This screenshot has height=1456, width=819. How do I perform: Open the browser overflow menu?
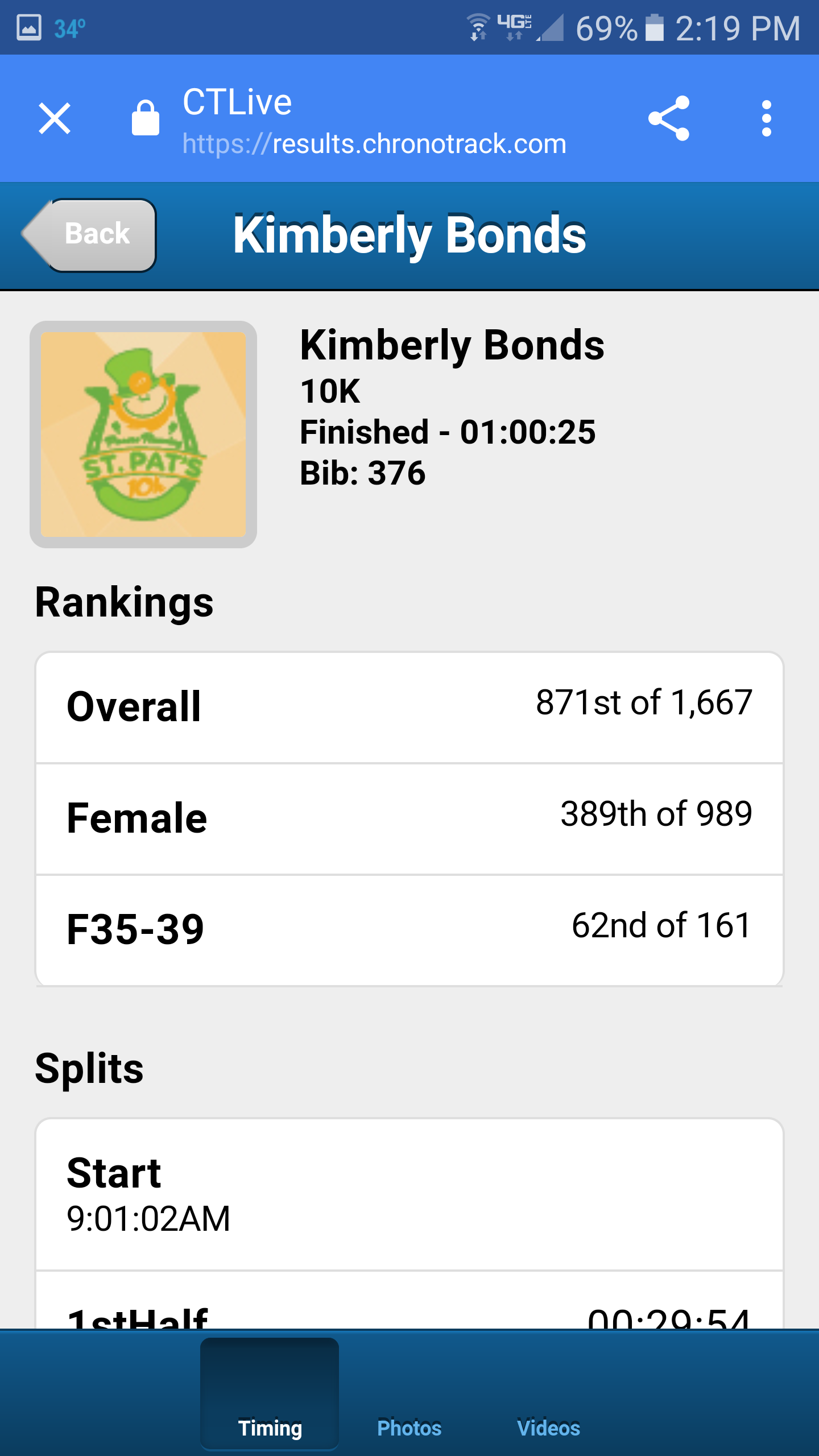[766, 119]
